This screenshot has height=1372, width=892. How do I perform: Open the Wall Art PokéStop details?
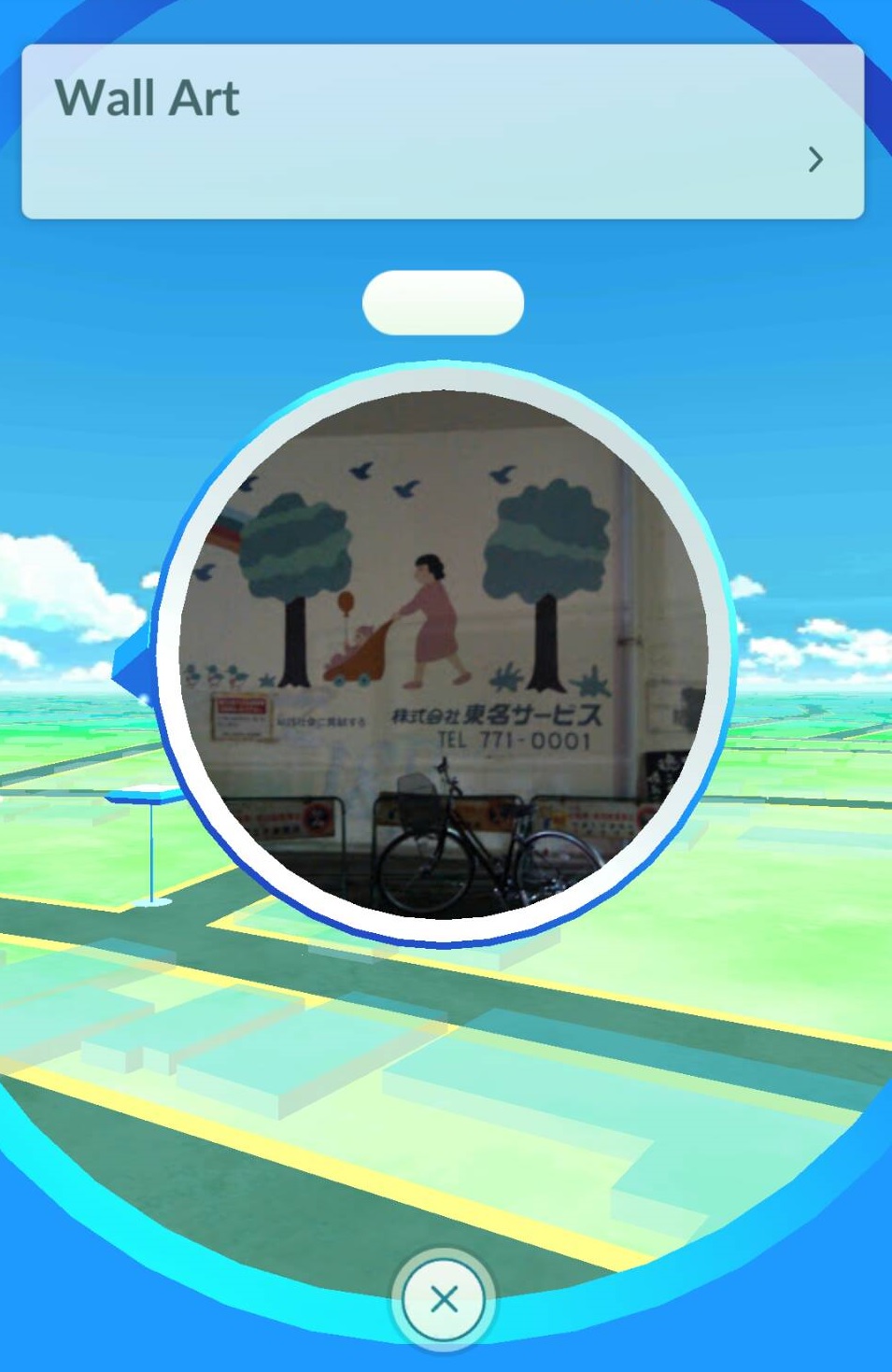pyautogui.click(x=814, y=160)
